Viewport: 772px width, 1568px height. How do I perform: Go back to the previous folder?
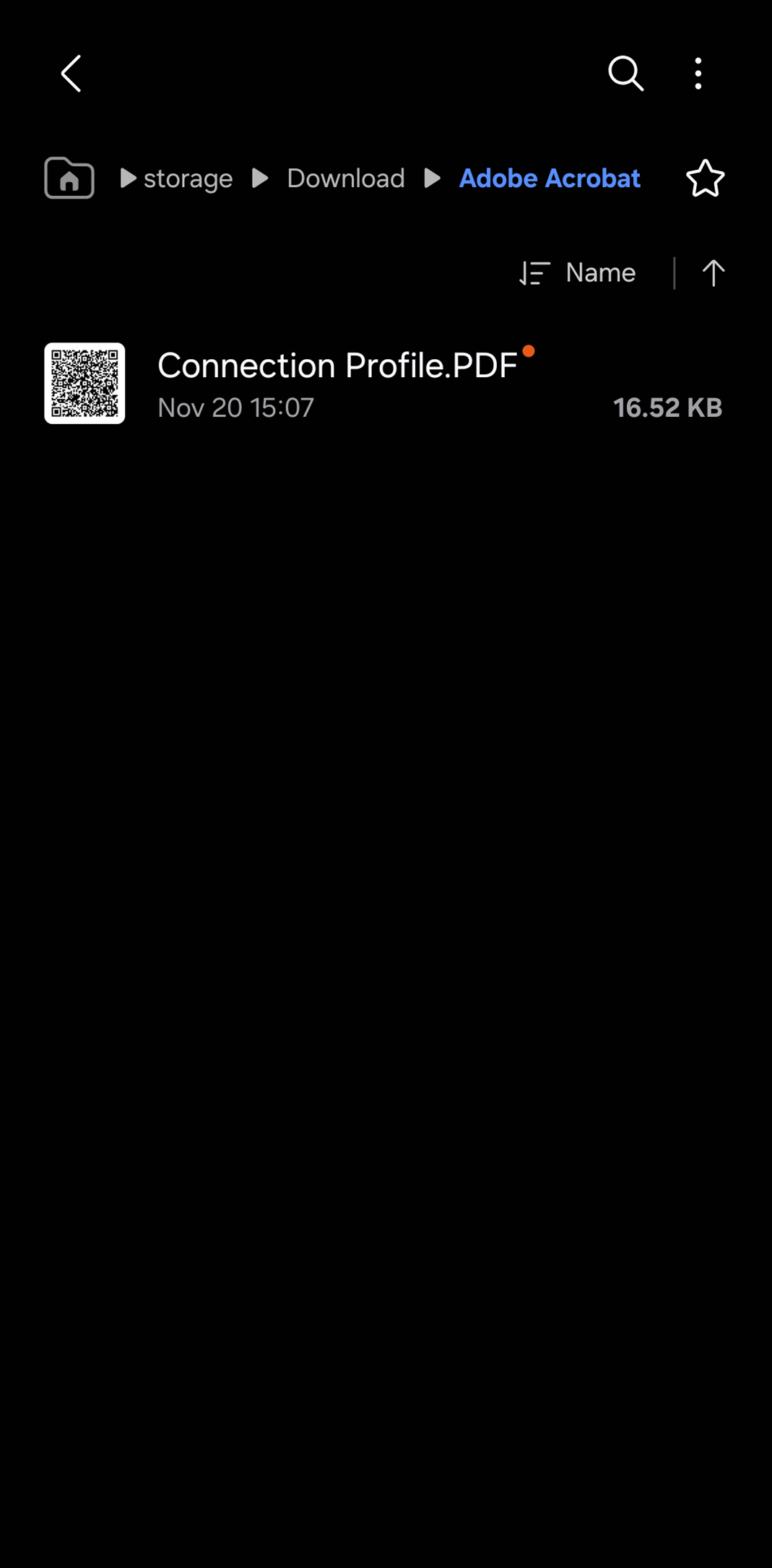(71, 74)
